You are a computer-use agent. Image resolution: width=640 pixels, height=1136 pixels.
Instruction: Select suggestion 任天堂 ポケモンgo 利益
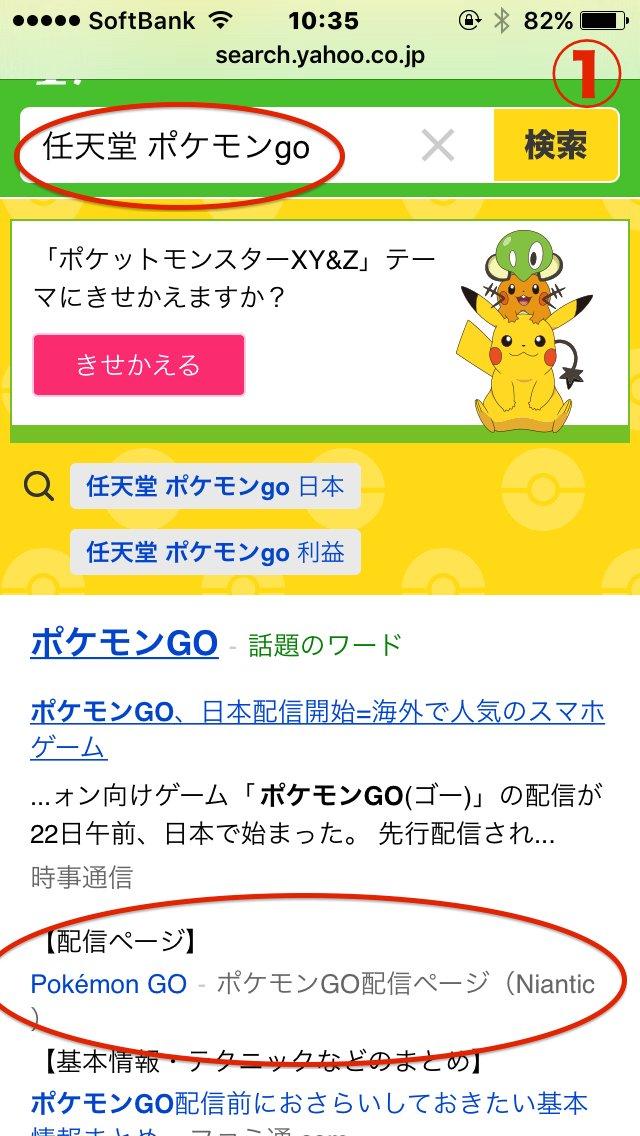pyautogui.click(x=215, y=551)
